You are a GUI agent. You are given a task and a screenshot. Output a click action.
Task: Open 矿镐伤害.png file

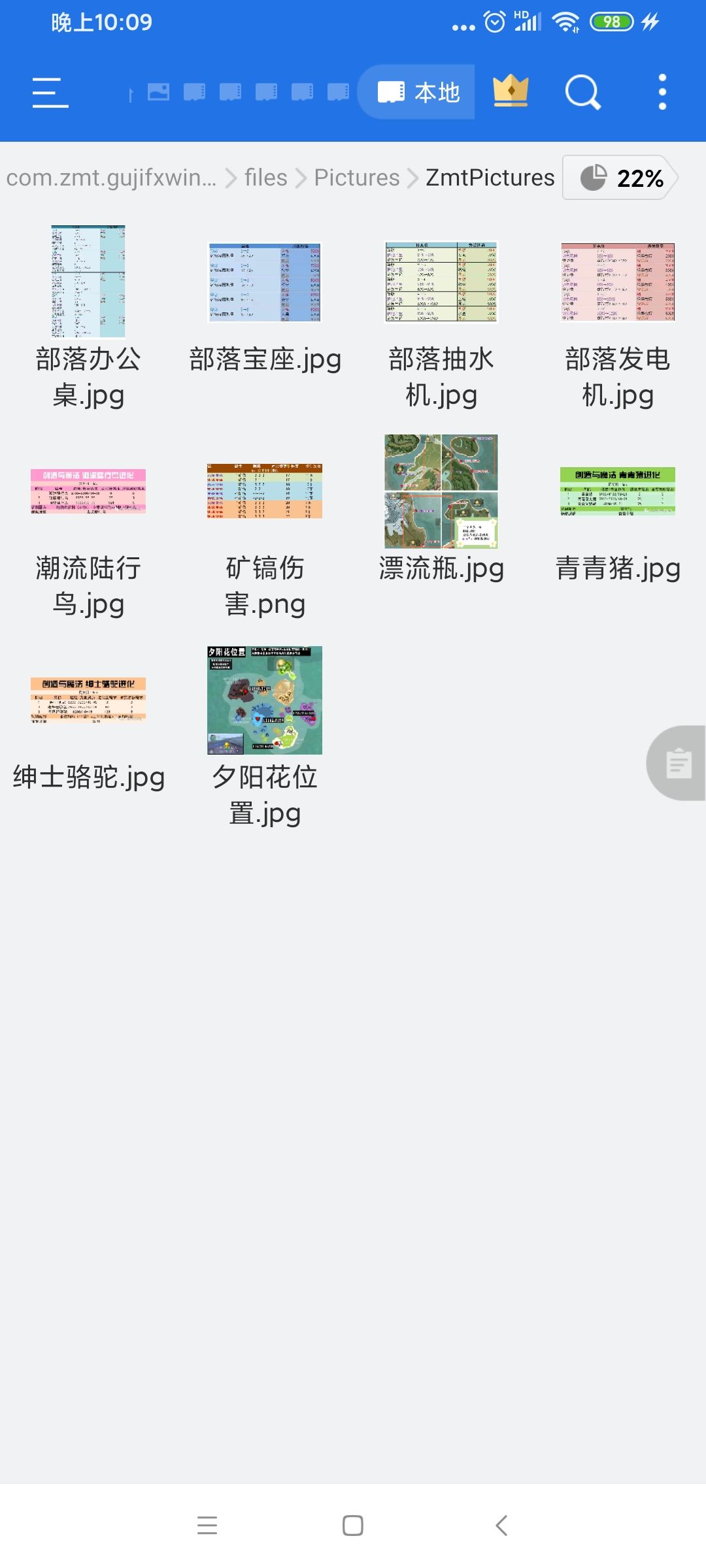coord(263,491)
